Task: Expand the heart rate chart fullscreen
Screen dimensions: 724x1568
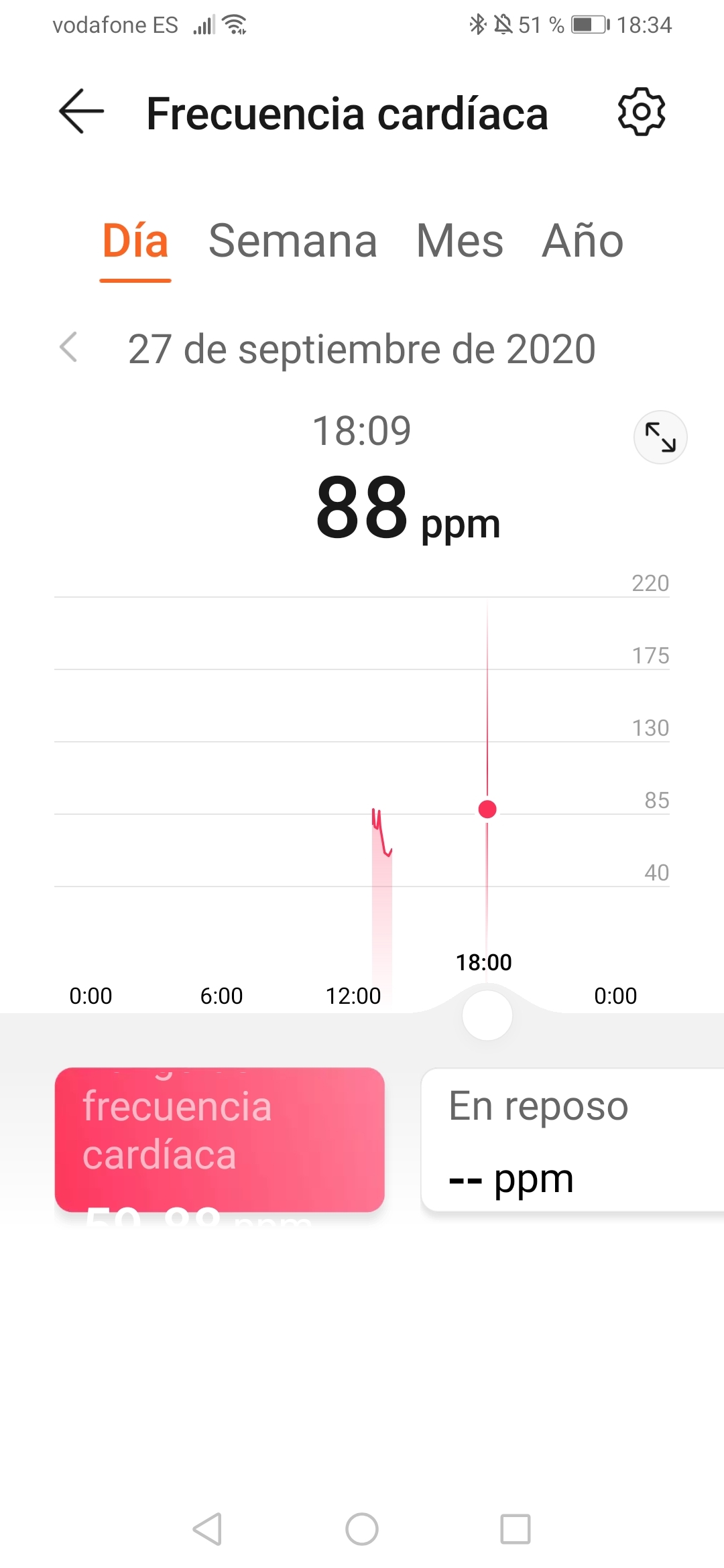Action: 660,437
